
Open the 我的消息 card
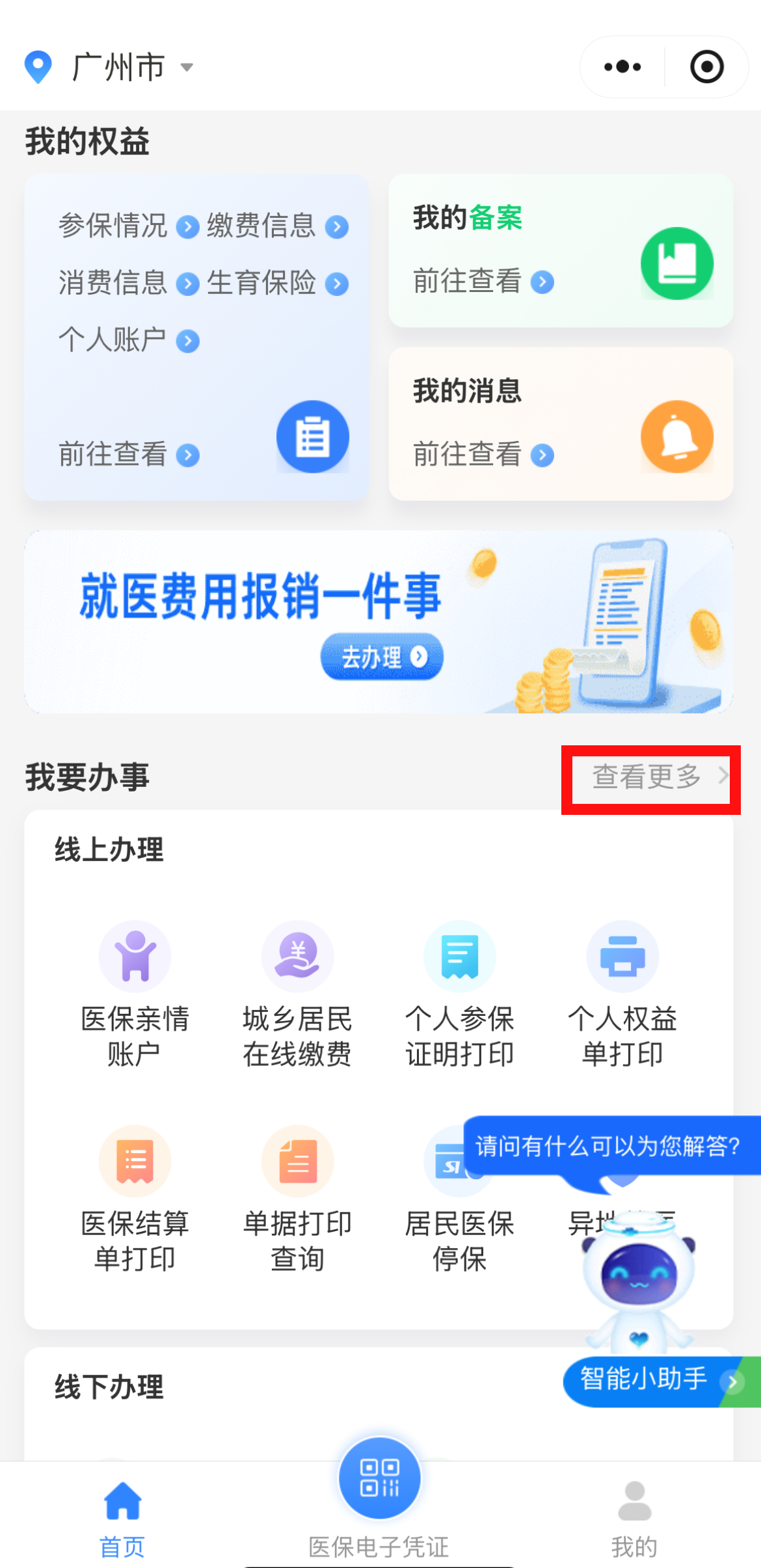[560, 424]
